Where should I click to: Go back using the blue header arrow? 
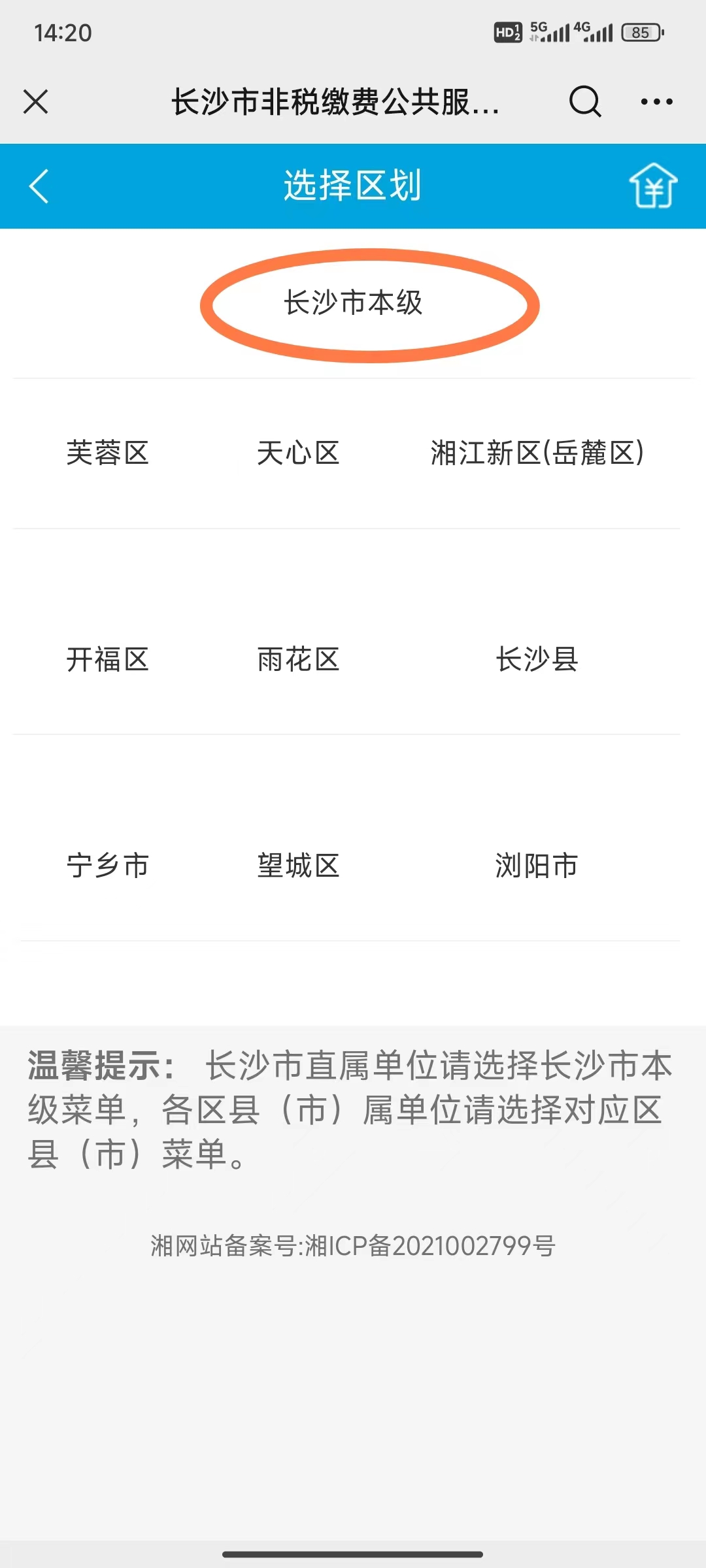click(x=39, y=186)
